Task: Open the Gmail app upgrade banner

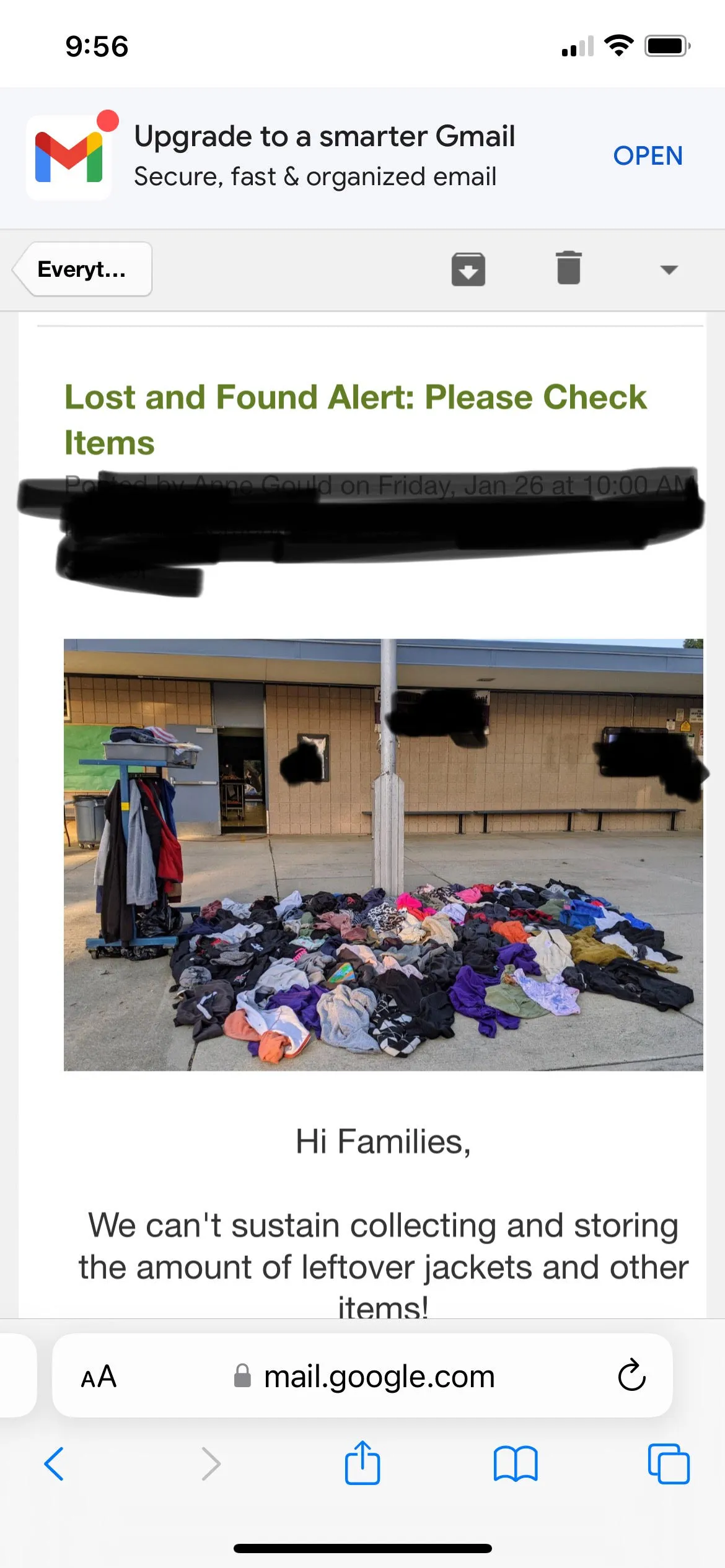Action: [x=648, y=156]
